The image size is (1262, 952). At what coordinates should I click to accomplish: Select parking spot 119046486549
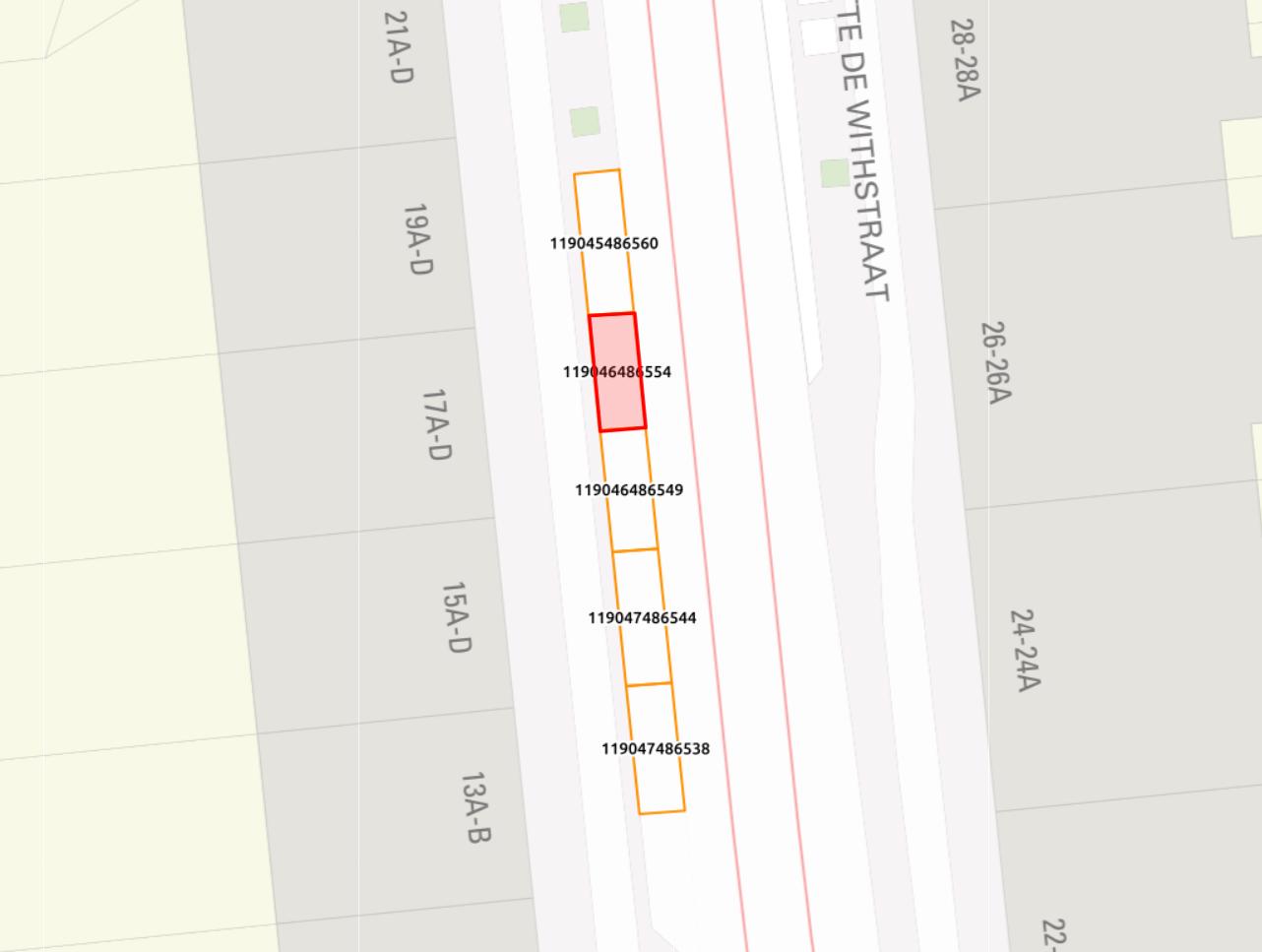(x=629, y=489)
